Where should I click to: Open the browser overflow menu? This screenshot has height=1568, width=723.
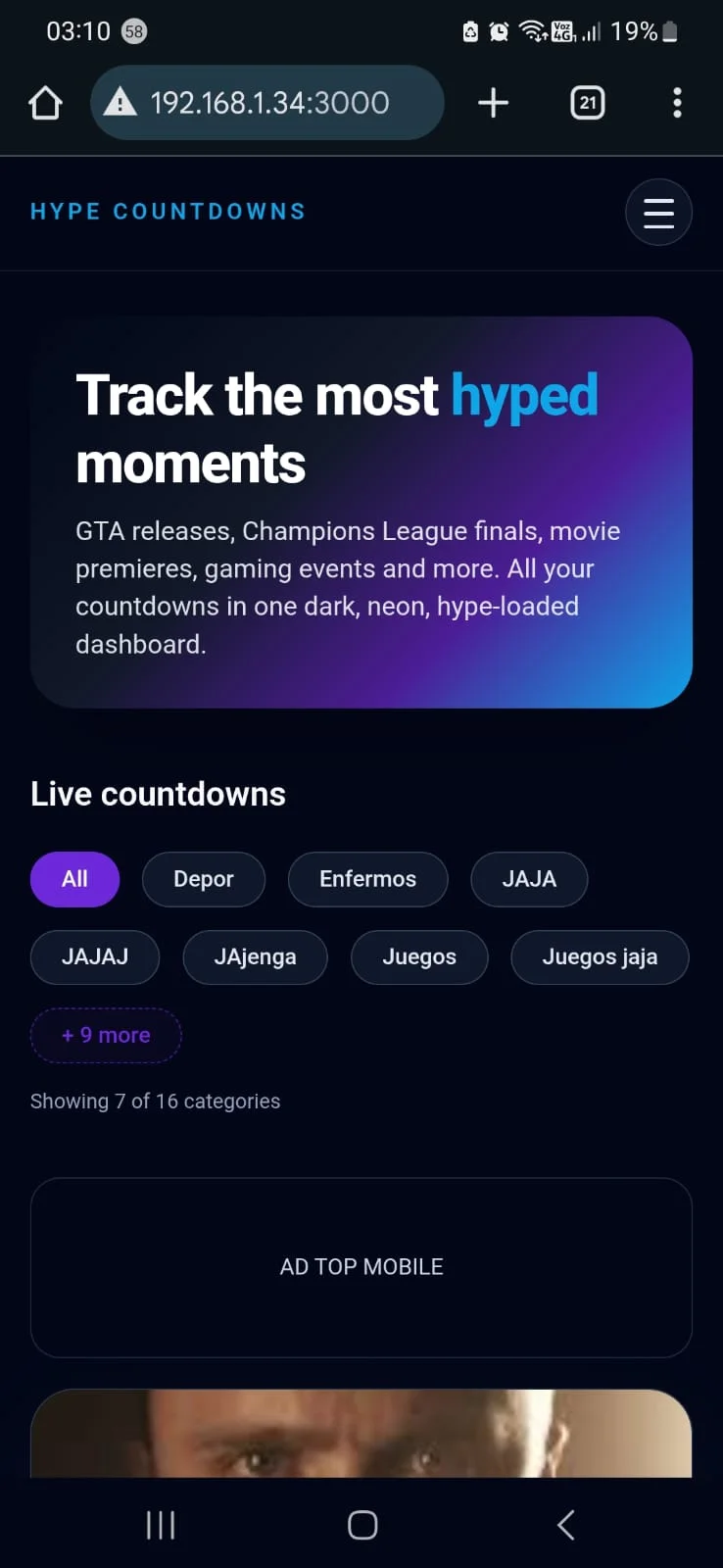677,103
